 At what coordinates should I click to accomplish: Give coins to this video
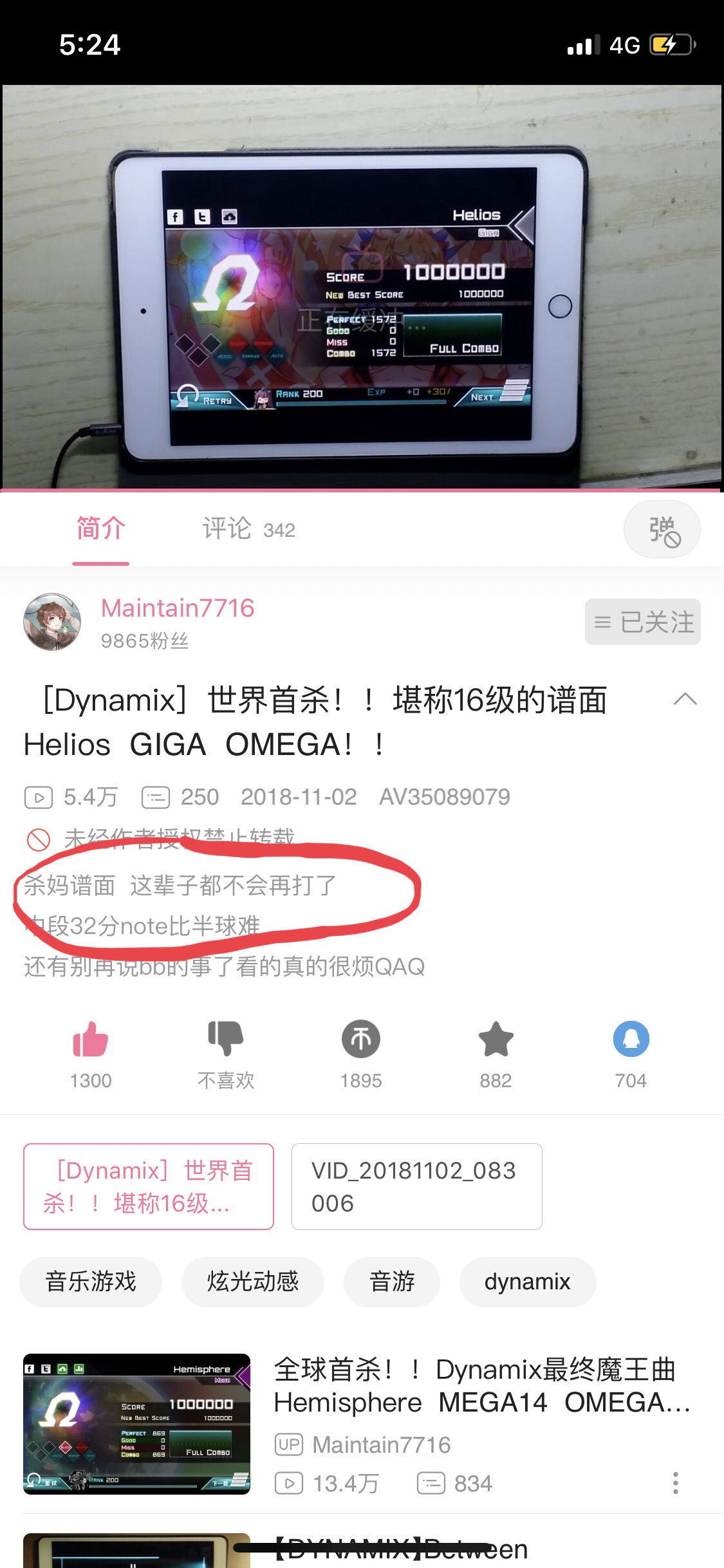coord(361,1040)
